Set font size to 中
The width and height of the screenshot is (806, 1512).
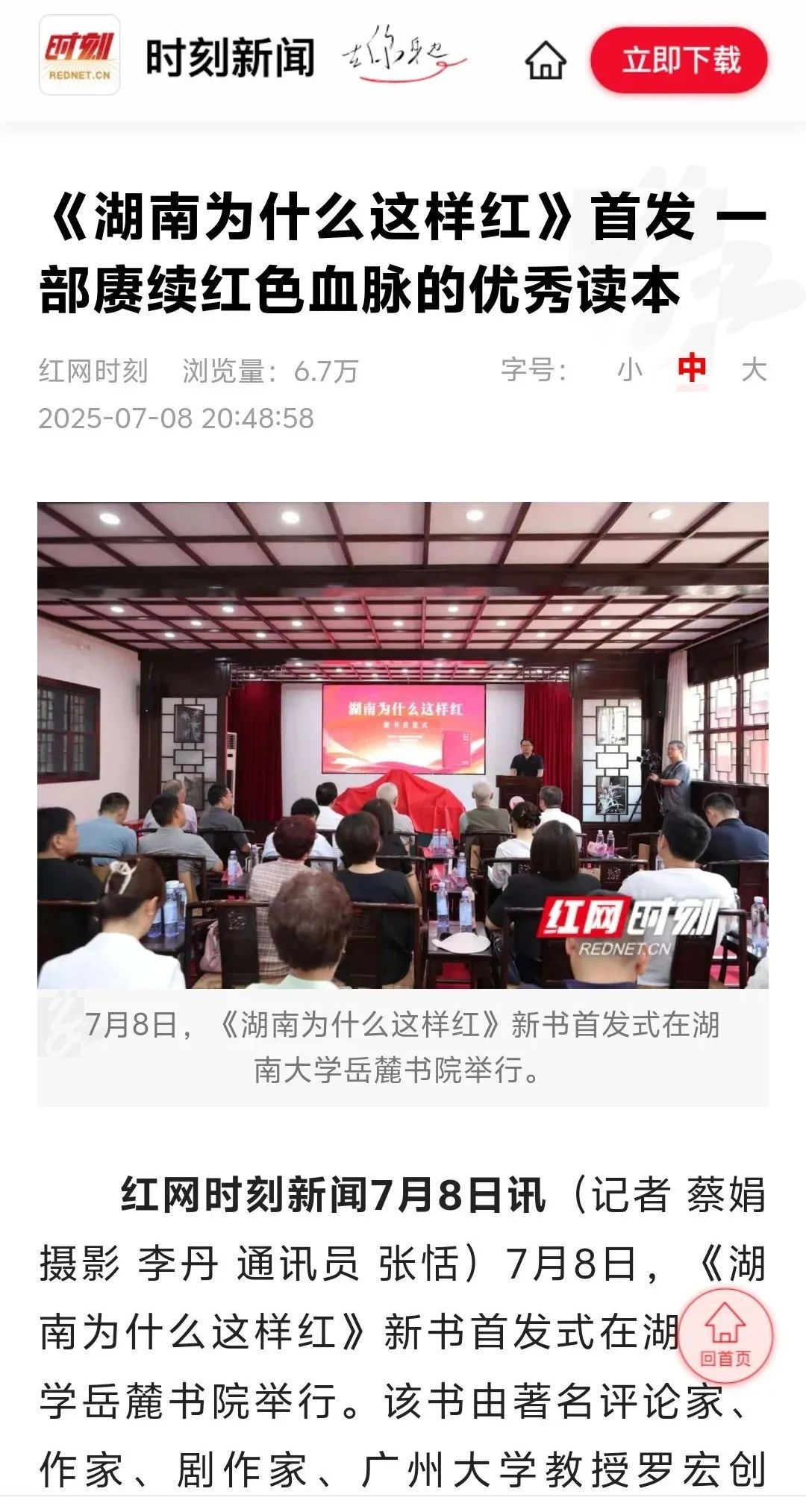[692, 369]
